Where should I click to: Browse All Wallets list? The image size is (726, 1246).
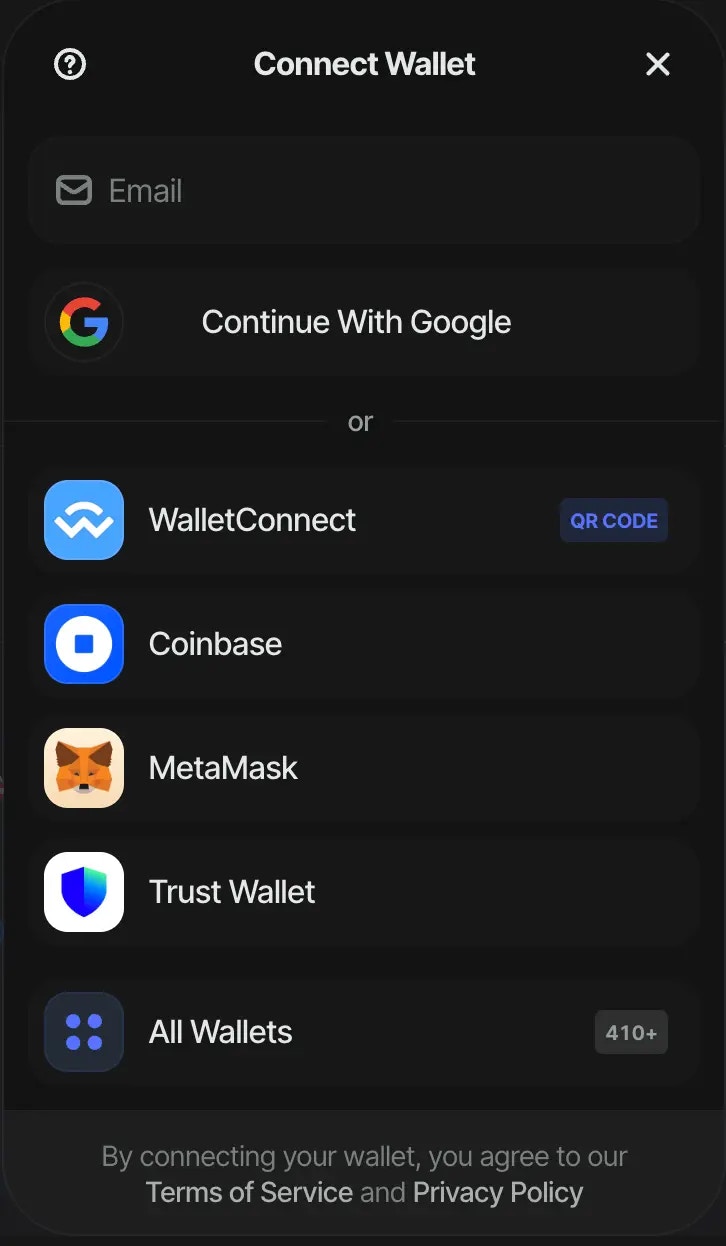(x=363, y=1032)
